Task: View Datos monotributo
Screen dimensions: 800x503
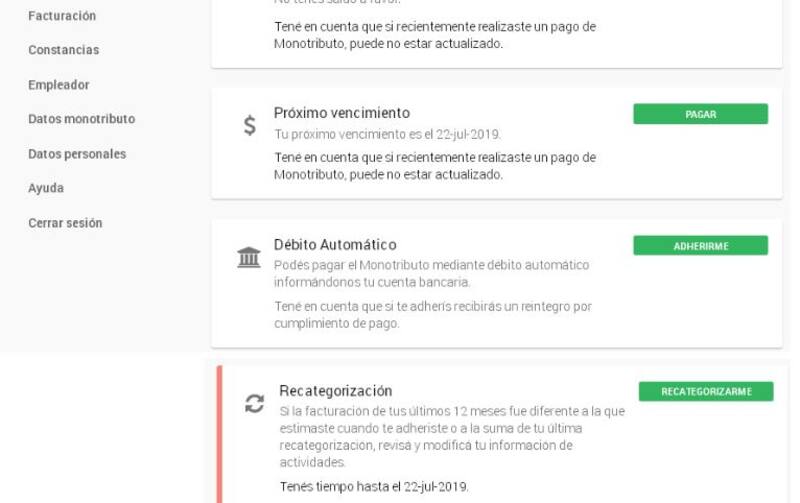Action: point(81,119)
